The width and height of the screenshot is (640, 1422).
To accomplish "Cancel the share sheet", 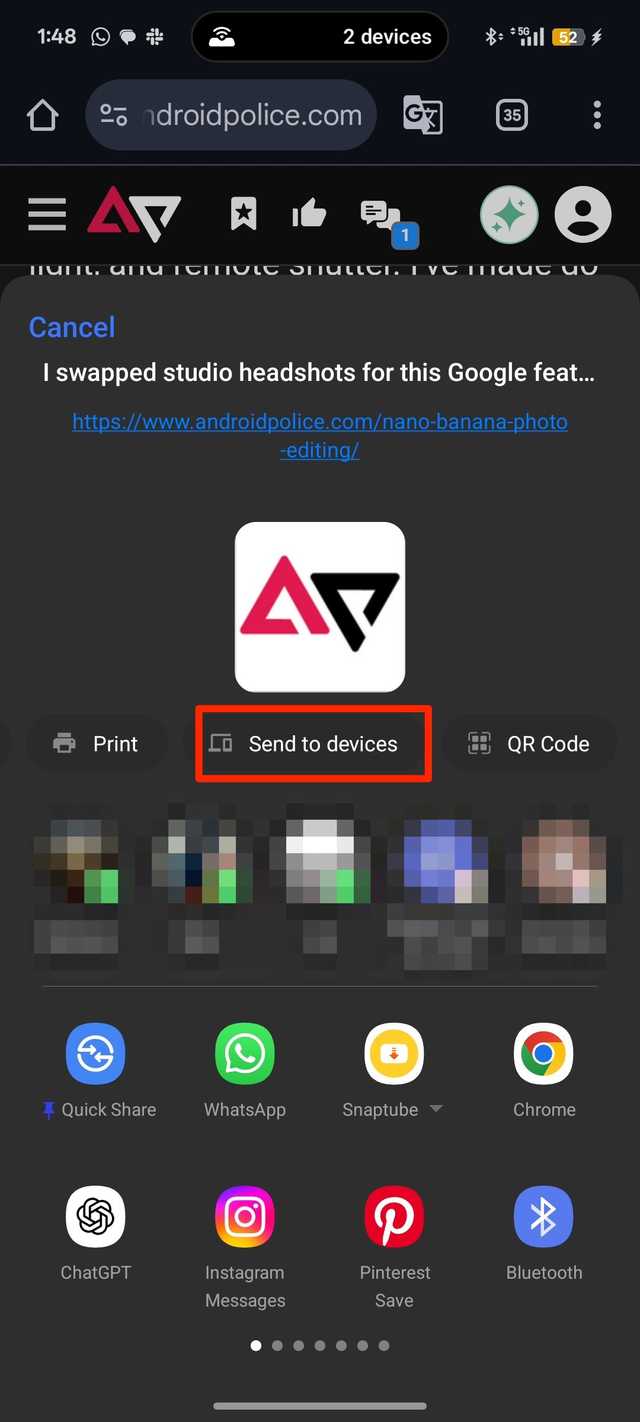I will point(72,327).
